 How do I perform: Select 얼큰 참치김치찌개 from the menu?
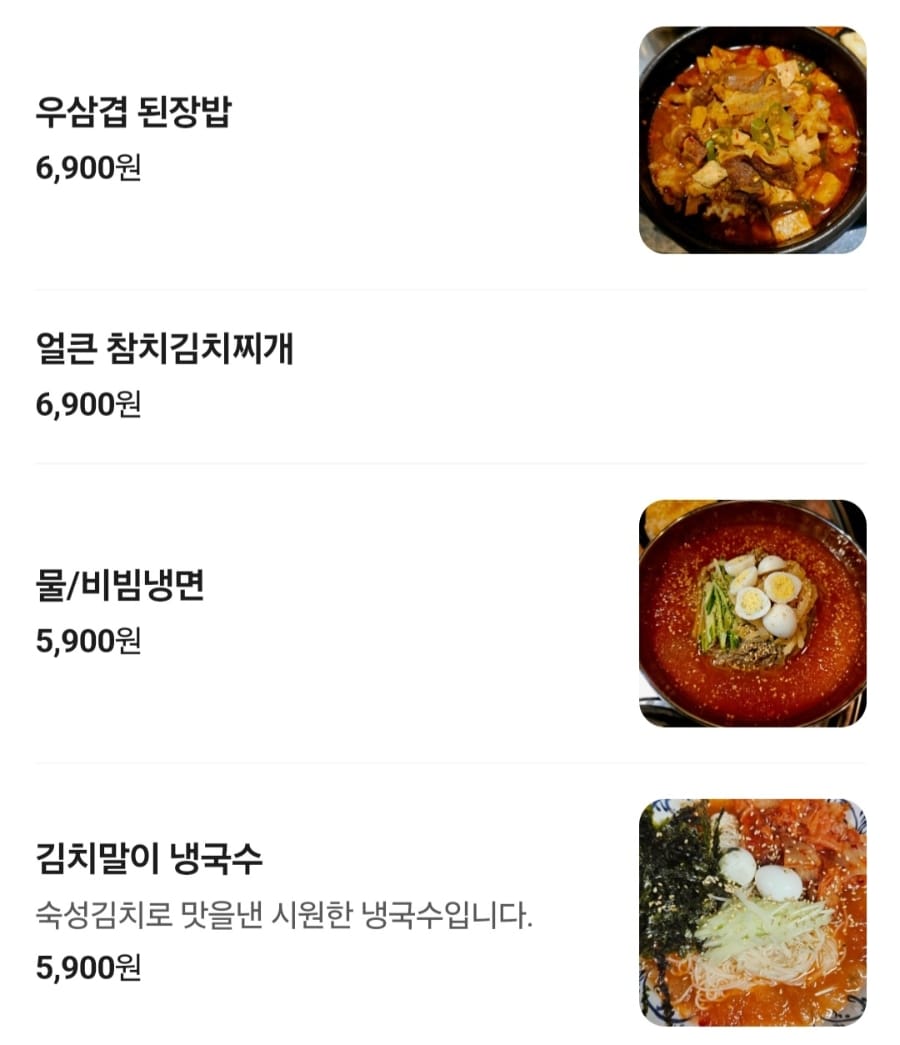pos(165,349)
